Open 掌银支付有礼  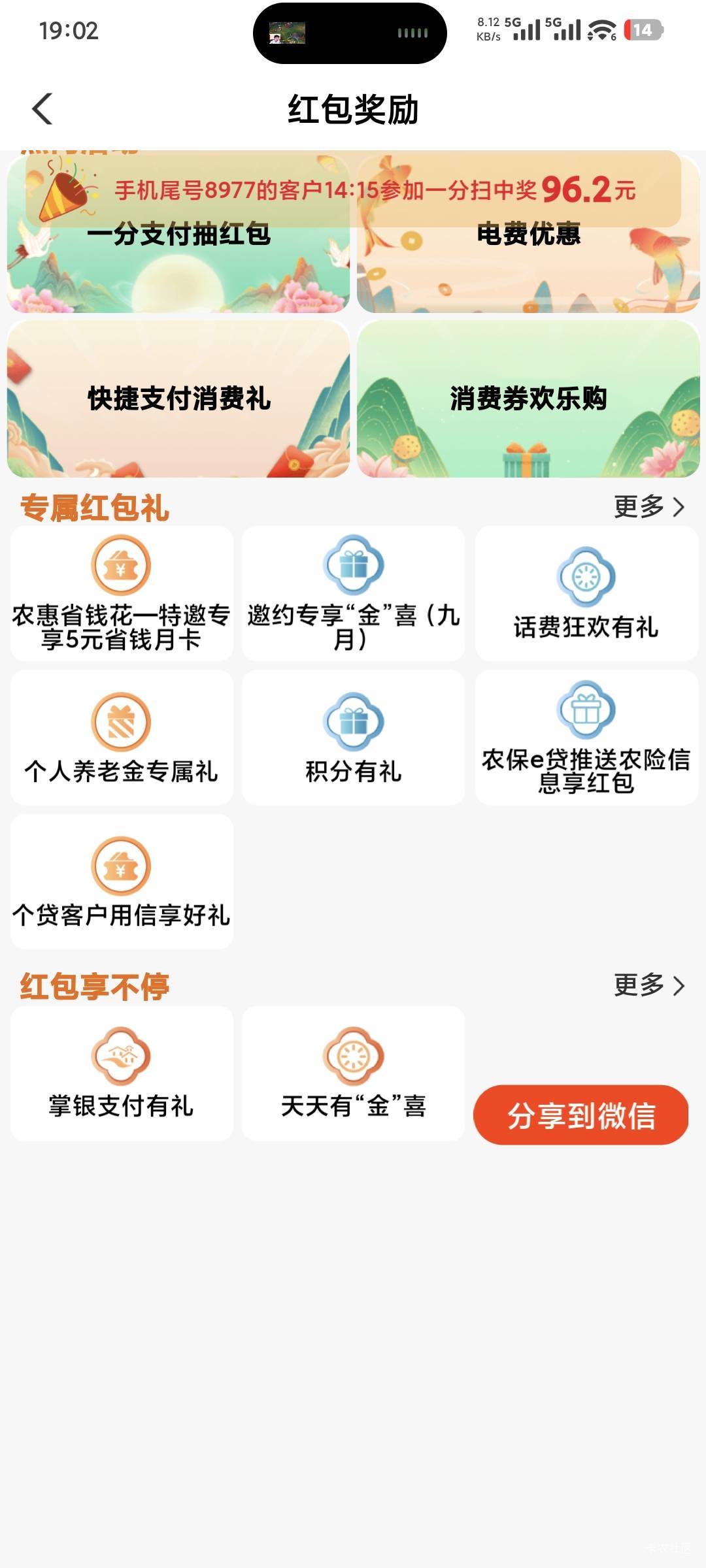tap(122, 1073)
